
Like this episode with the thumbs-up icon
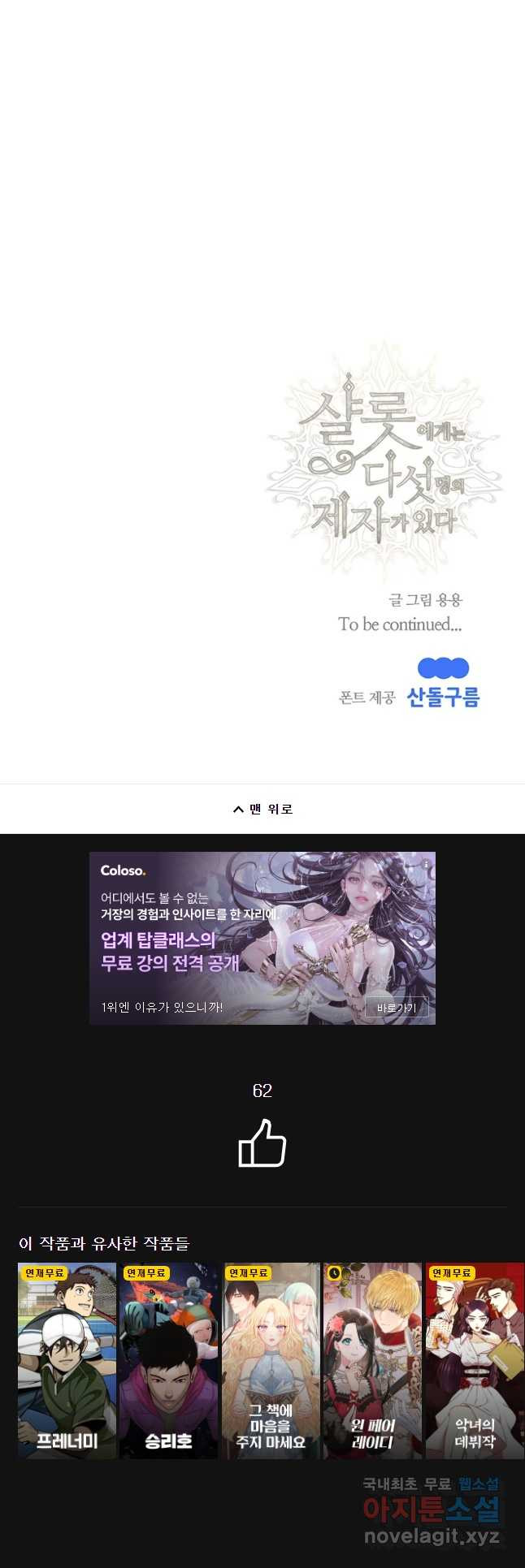262,1143
